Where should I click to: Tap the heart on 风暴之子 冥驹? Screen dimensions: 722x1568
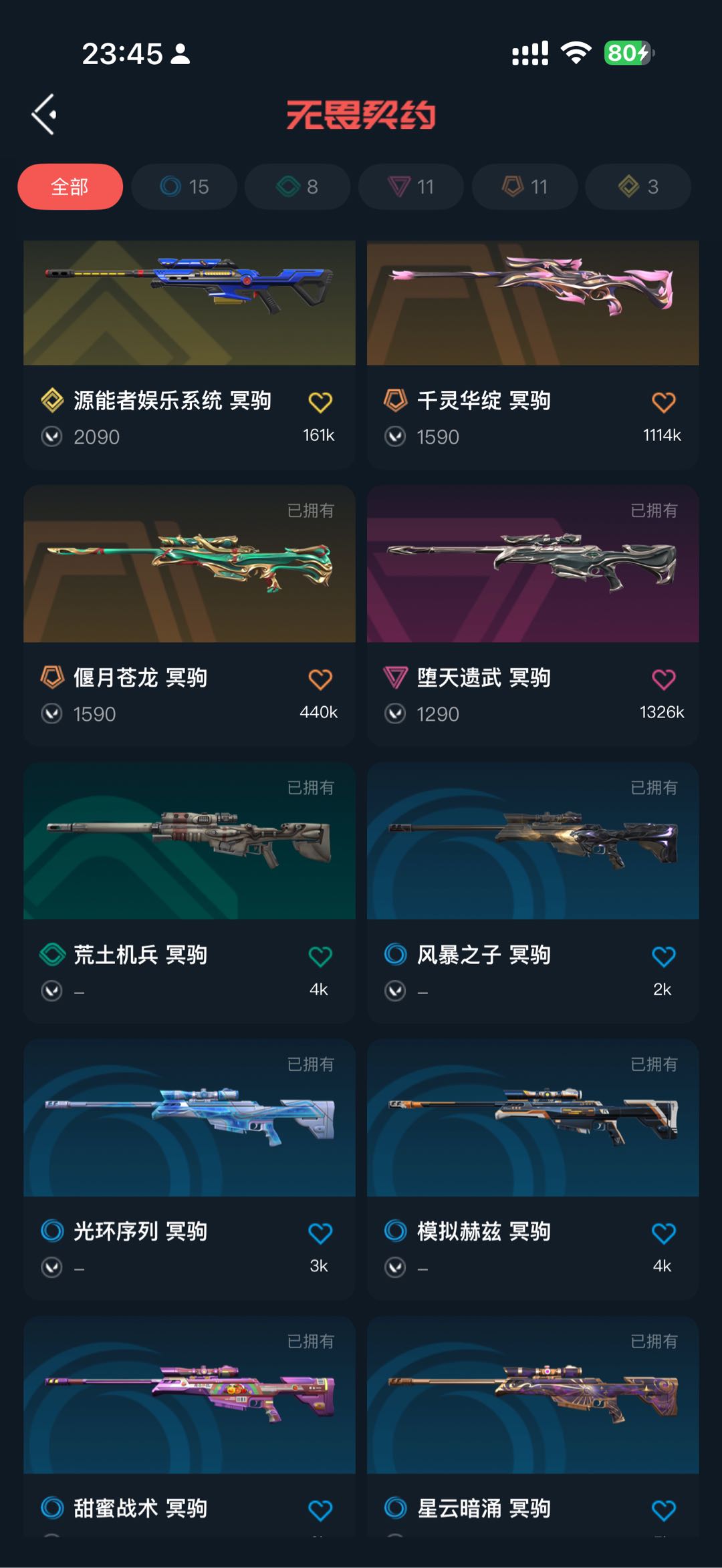point(663,956)
